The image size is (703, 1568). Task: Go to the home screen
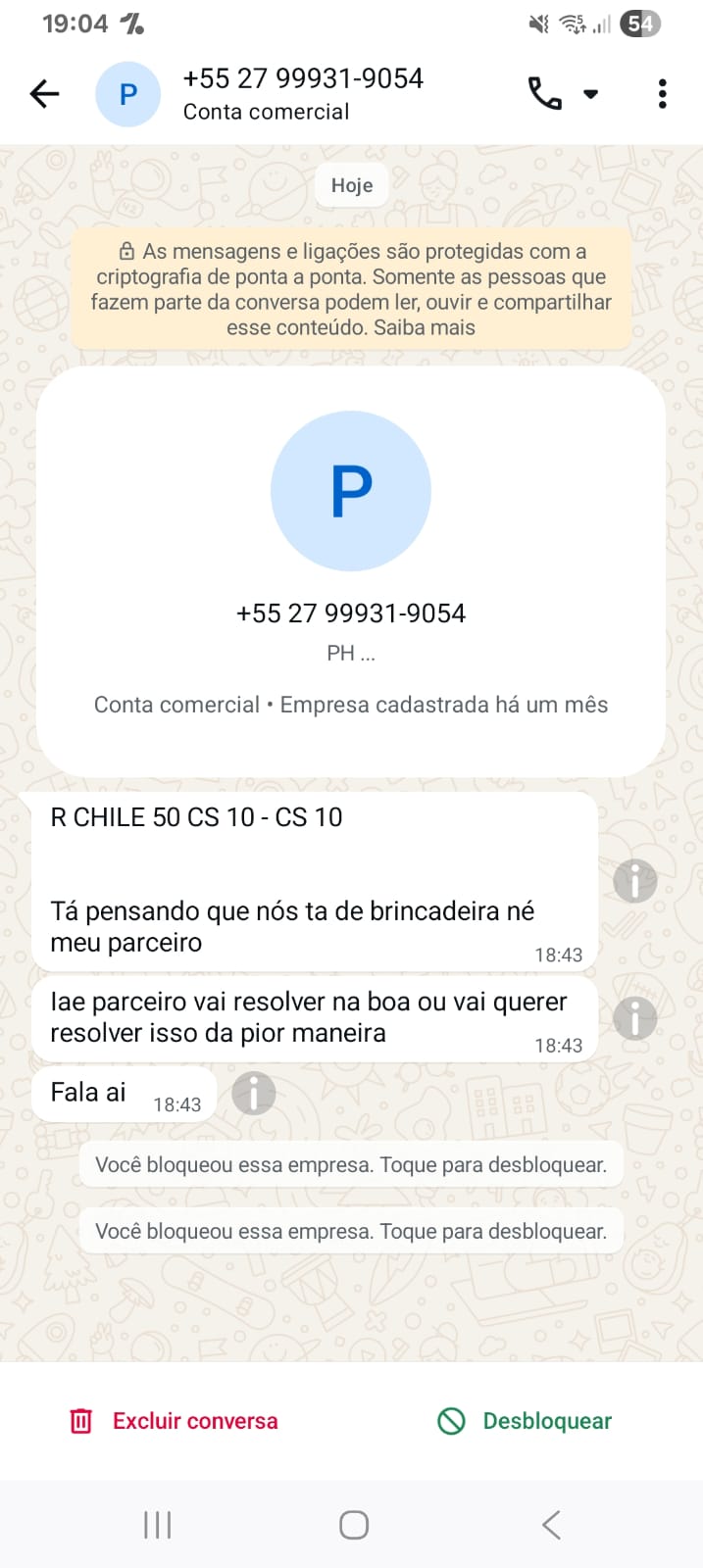[353, 1525]
